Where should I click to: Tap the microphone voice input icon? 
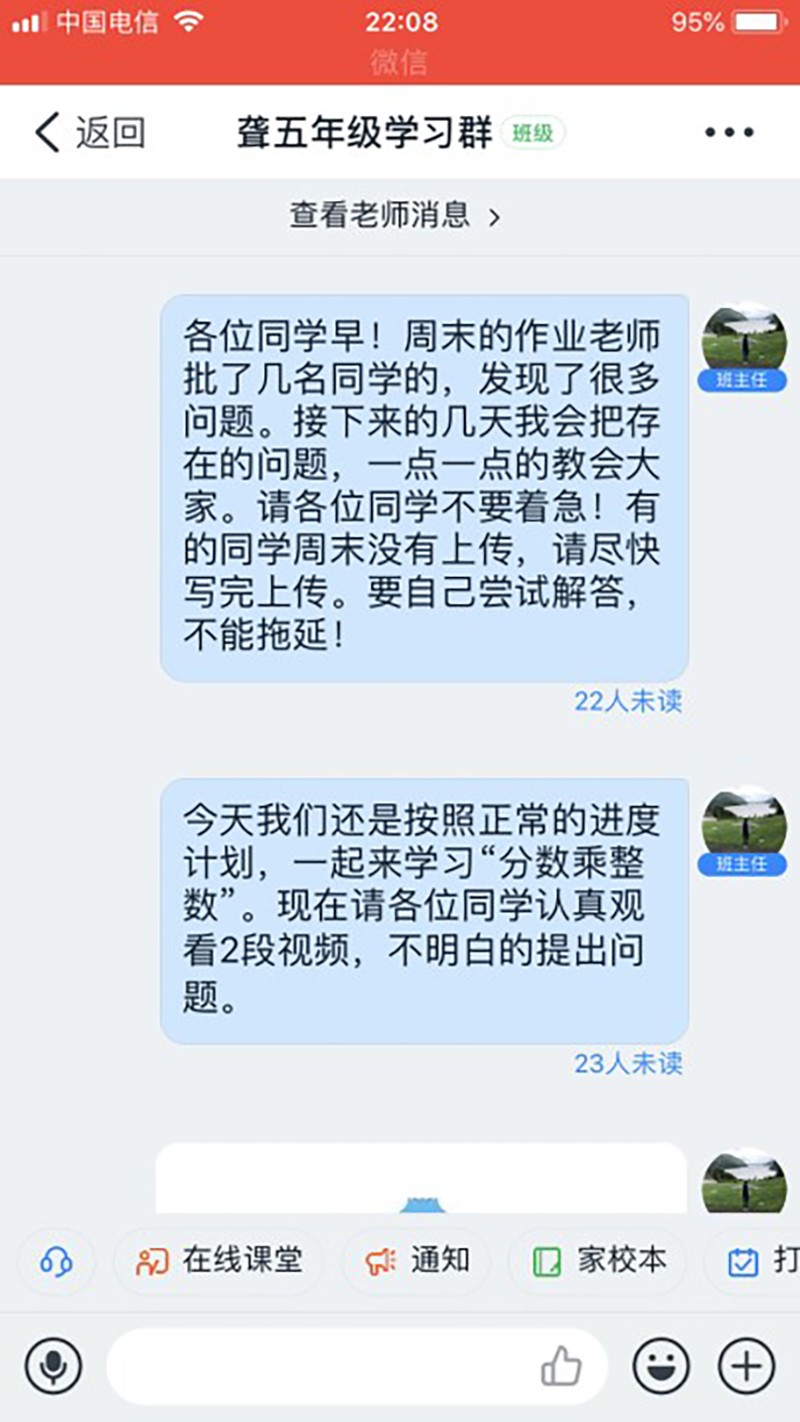(53, 1366)
